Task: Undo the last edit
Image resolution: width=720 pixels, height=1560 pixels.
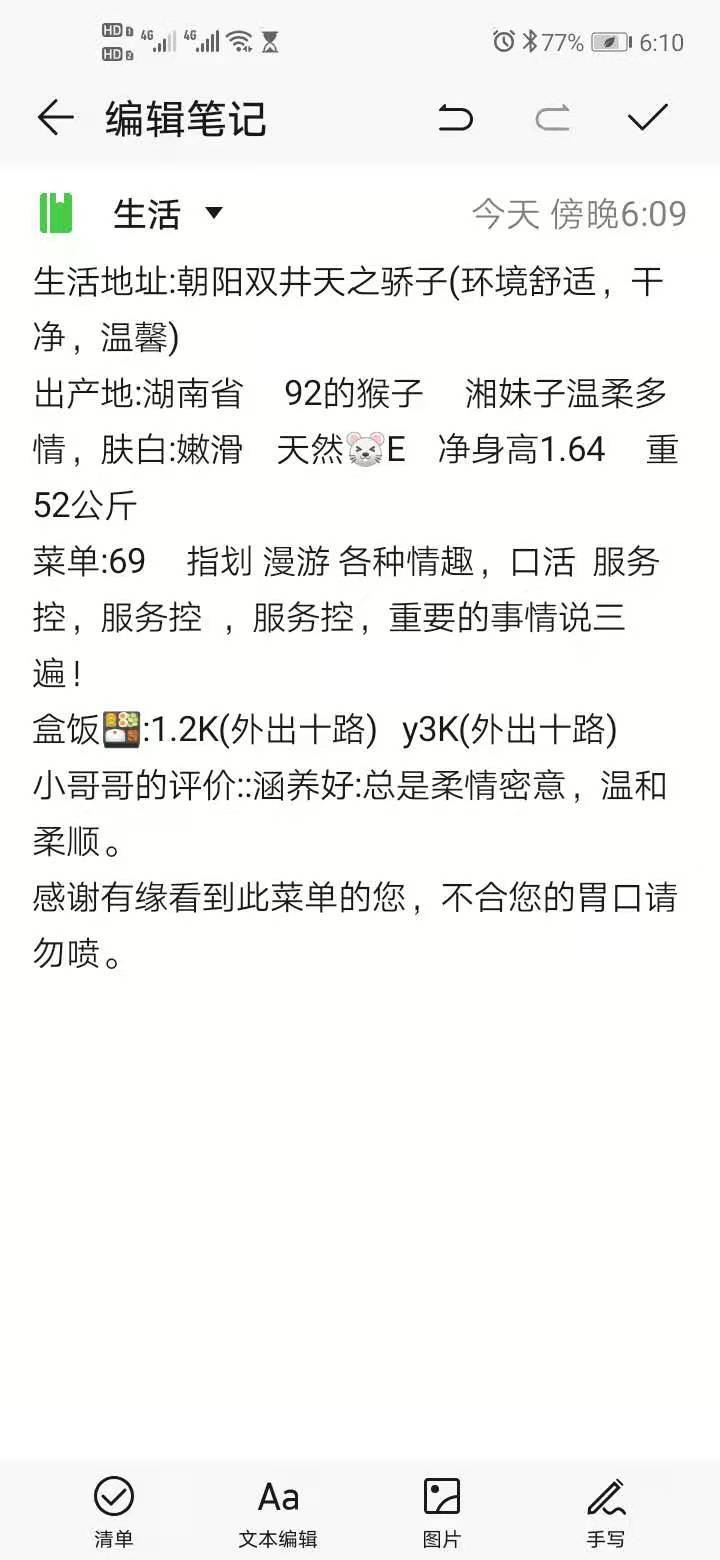Action: (456, 118)
